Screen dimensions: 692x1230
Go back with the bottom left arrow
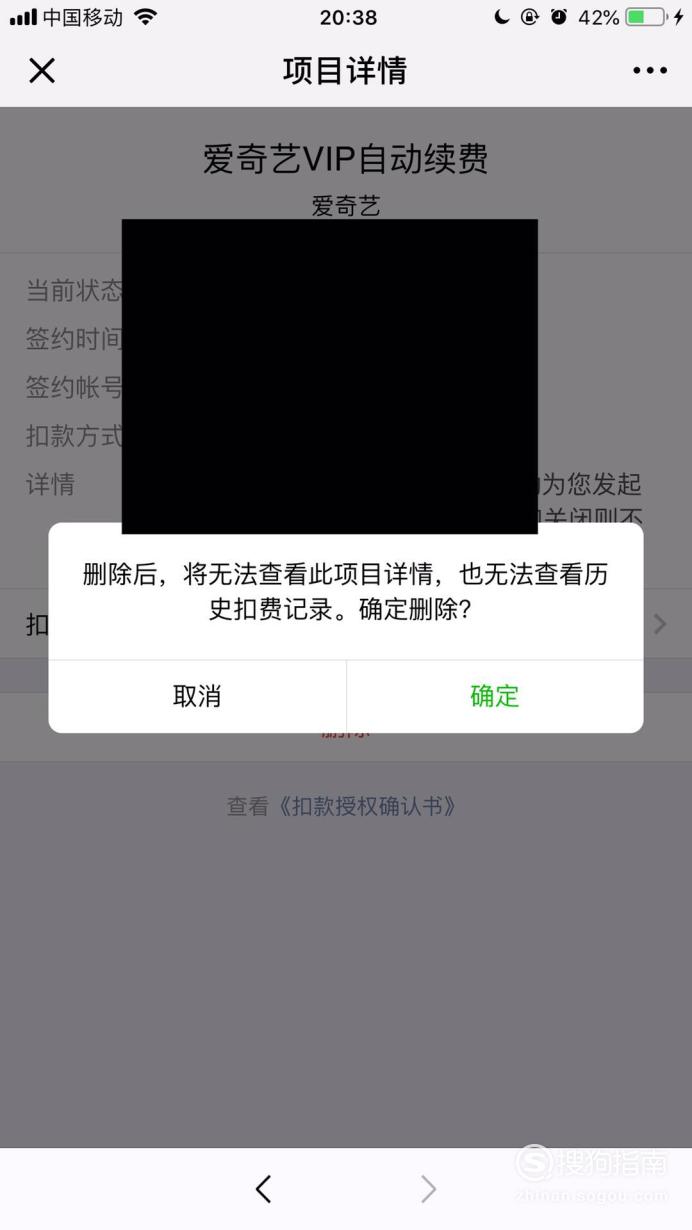click(263, 1189)
